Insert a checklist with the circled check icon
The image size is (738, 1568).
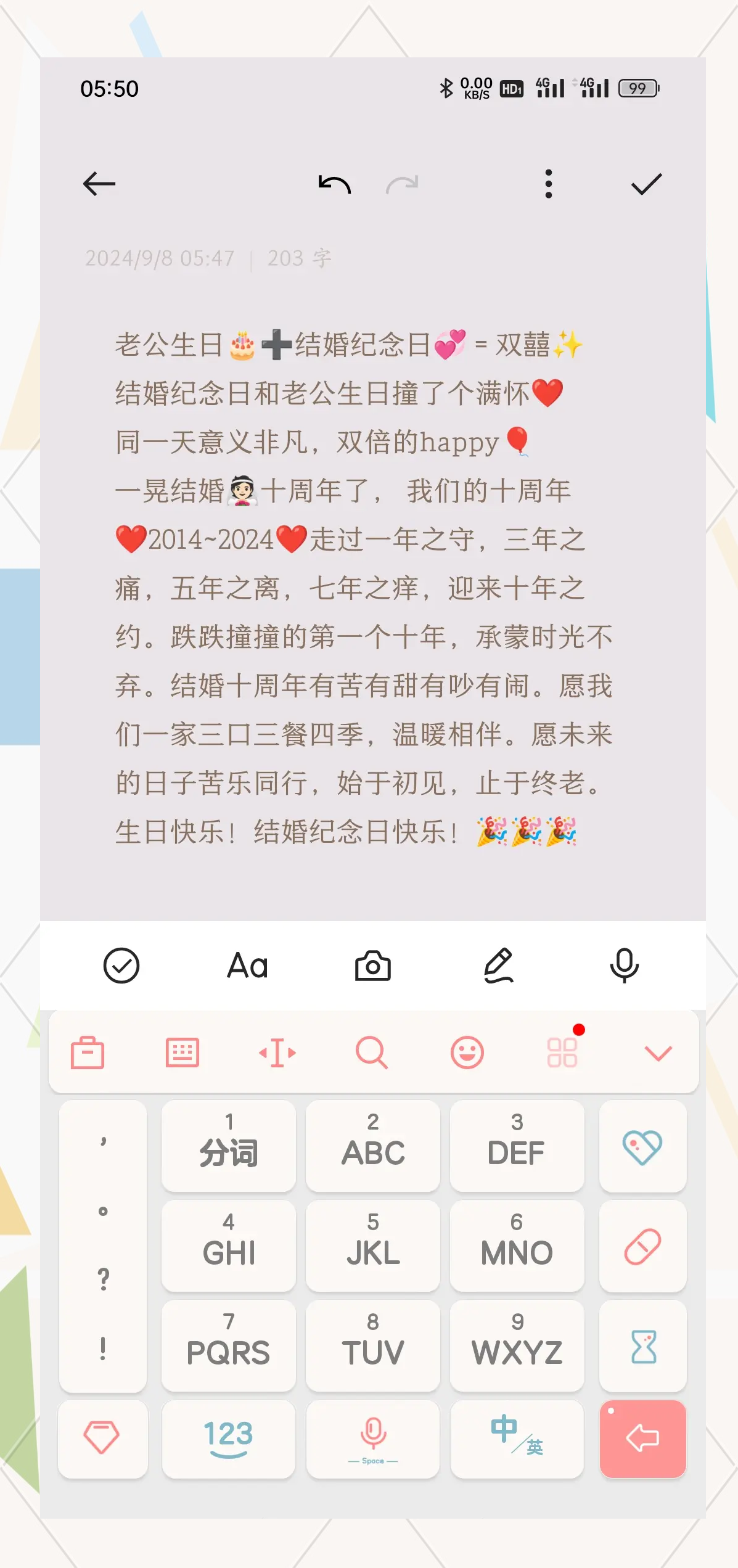121,965
